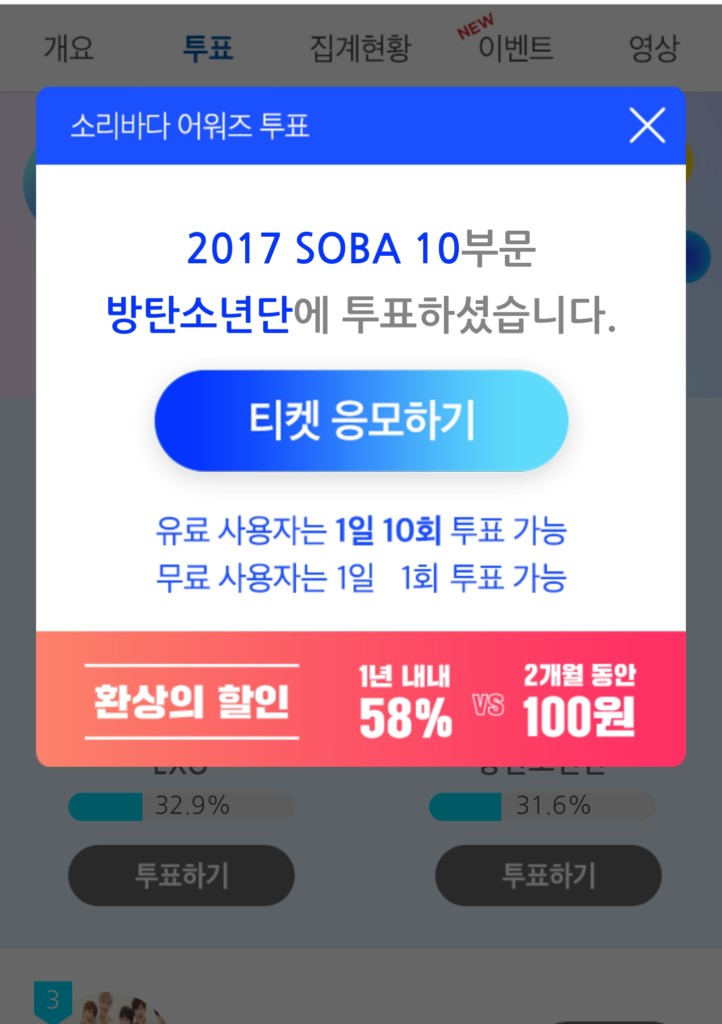Screen dimensions: 722x1024
Task: Tap the 티켓 응모하기 button
Action: click(x=361, y=421)
